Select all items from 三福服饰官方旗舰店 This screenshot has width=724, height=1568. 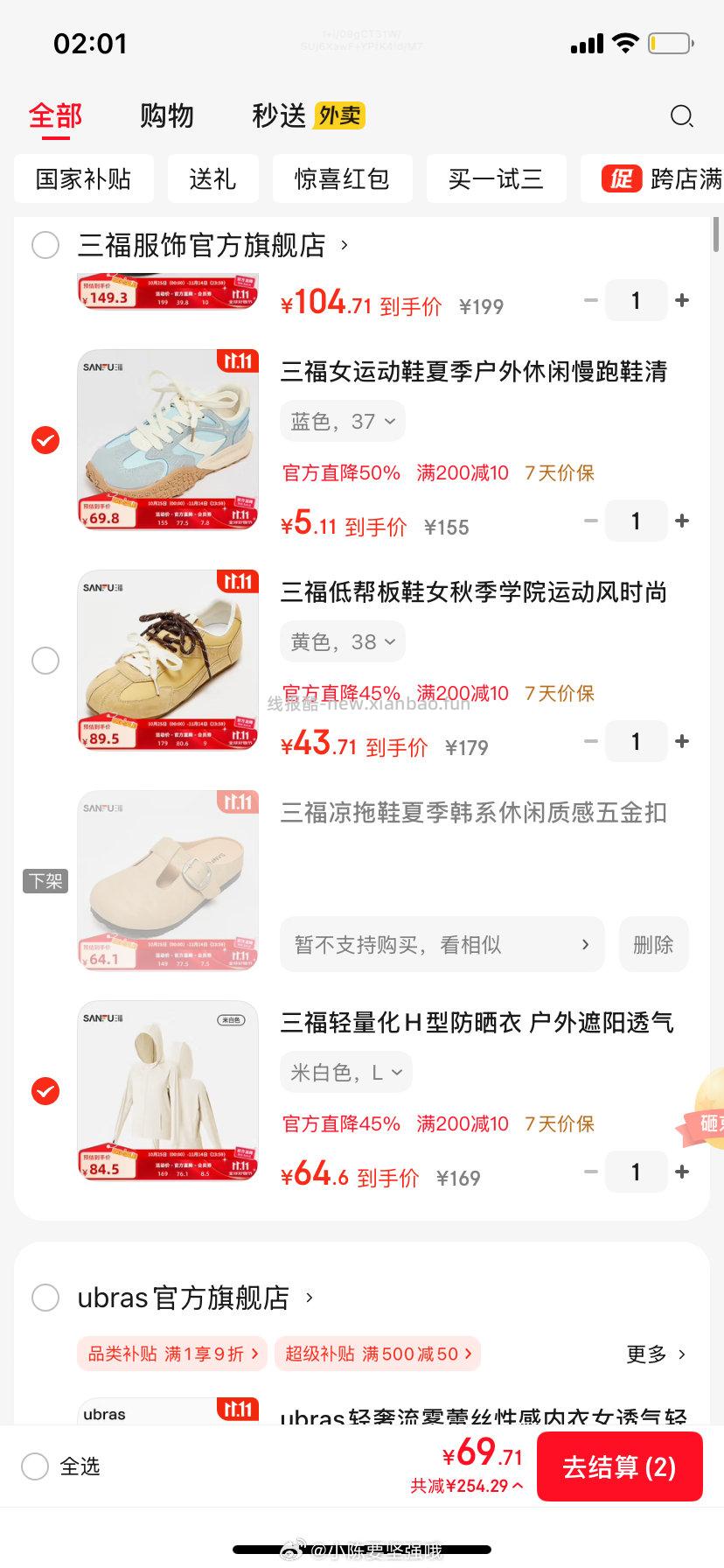coord(45,245)
